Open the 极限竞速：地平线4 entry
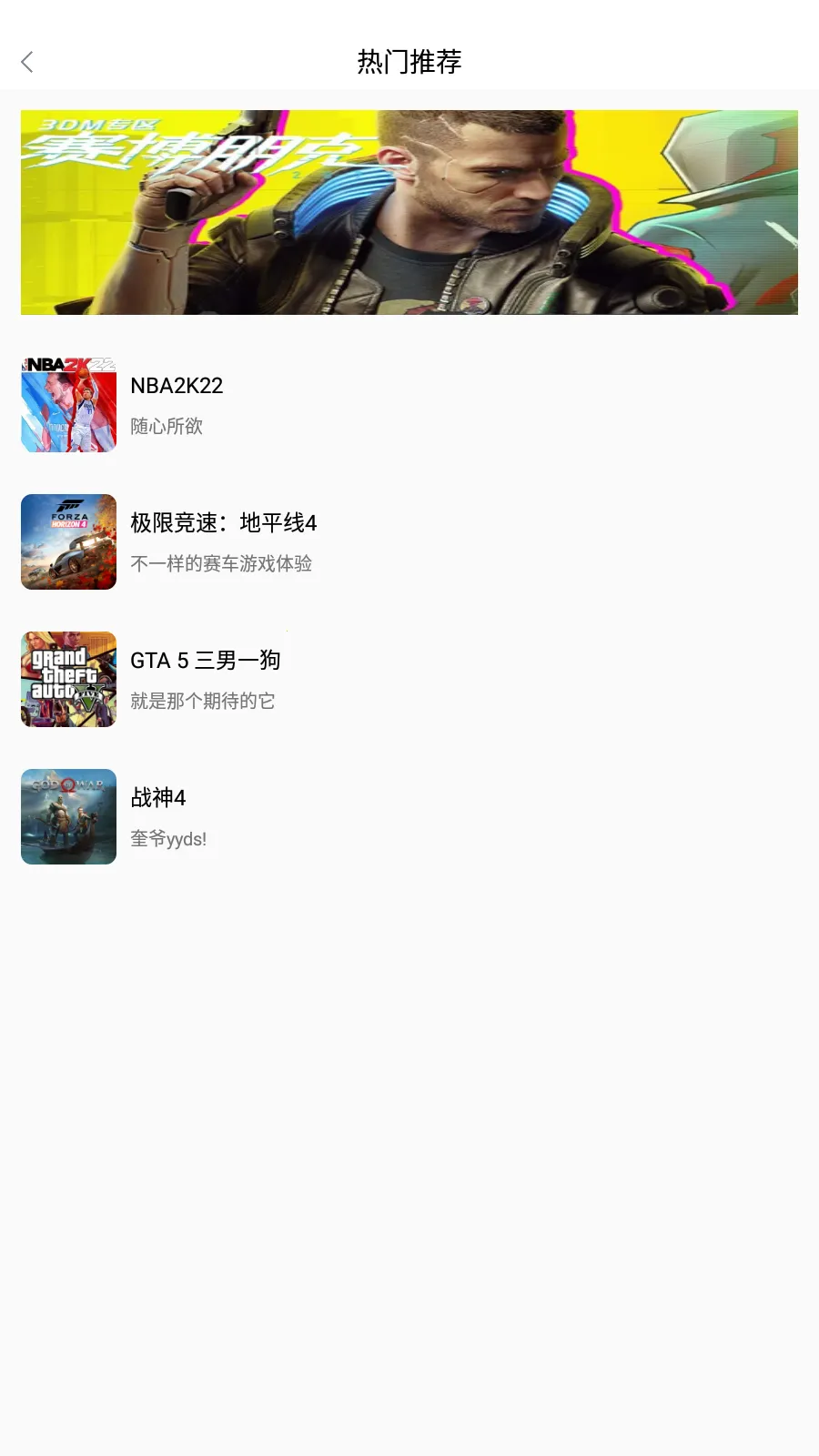 coord(222,523)
